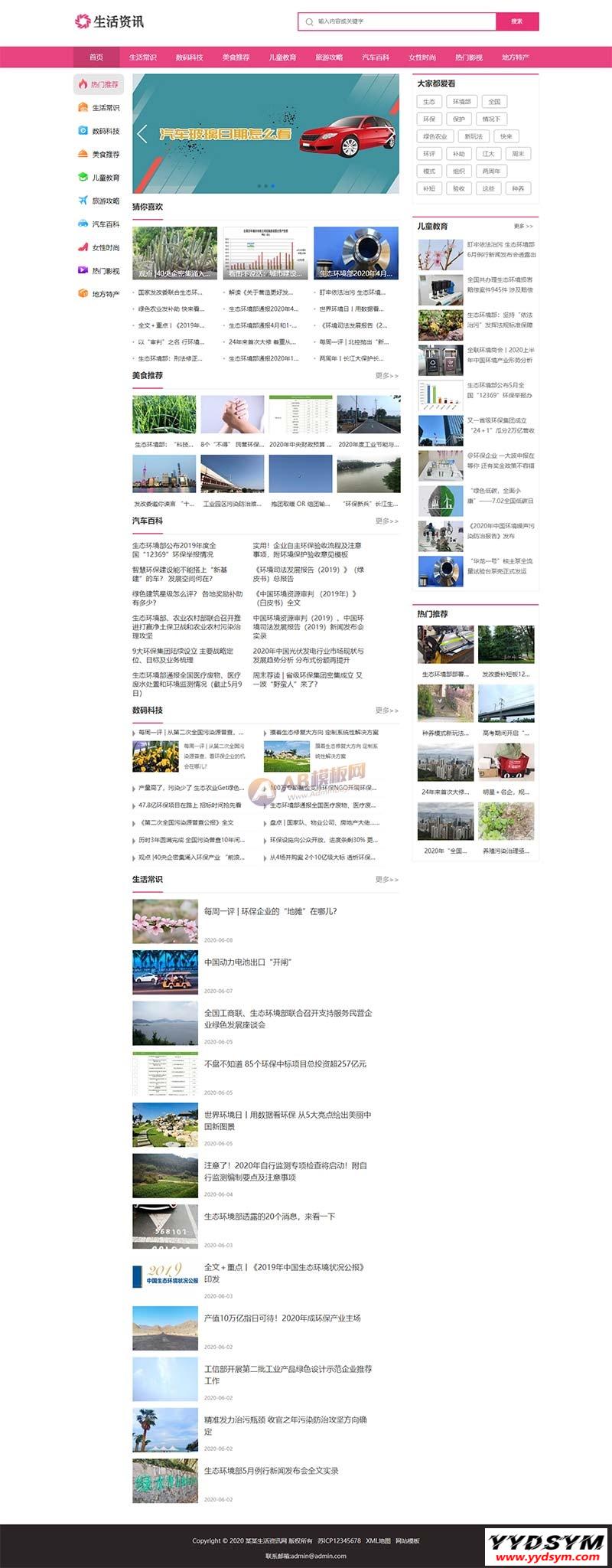
Task: Open 数码科技 in the top navigation bar
Action: 189,57
